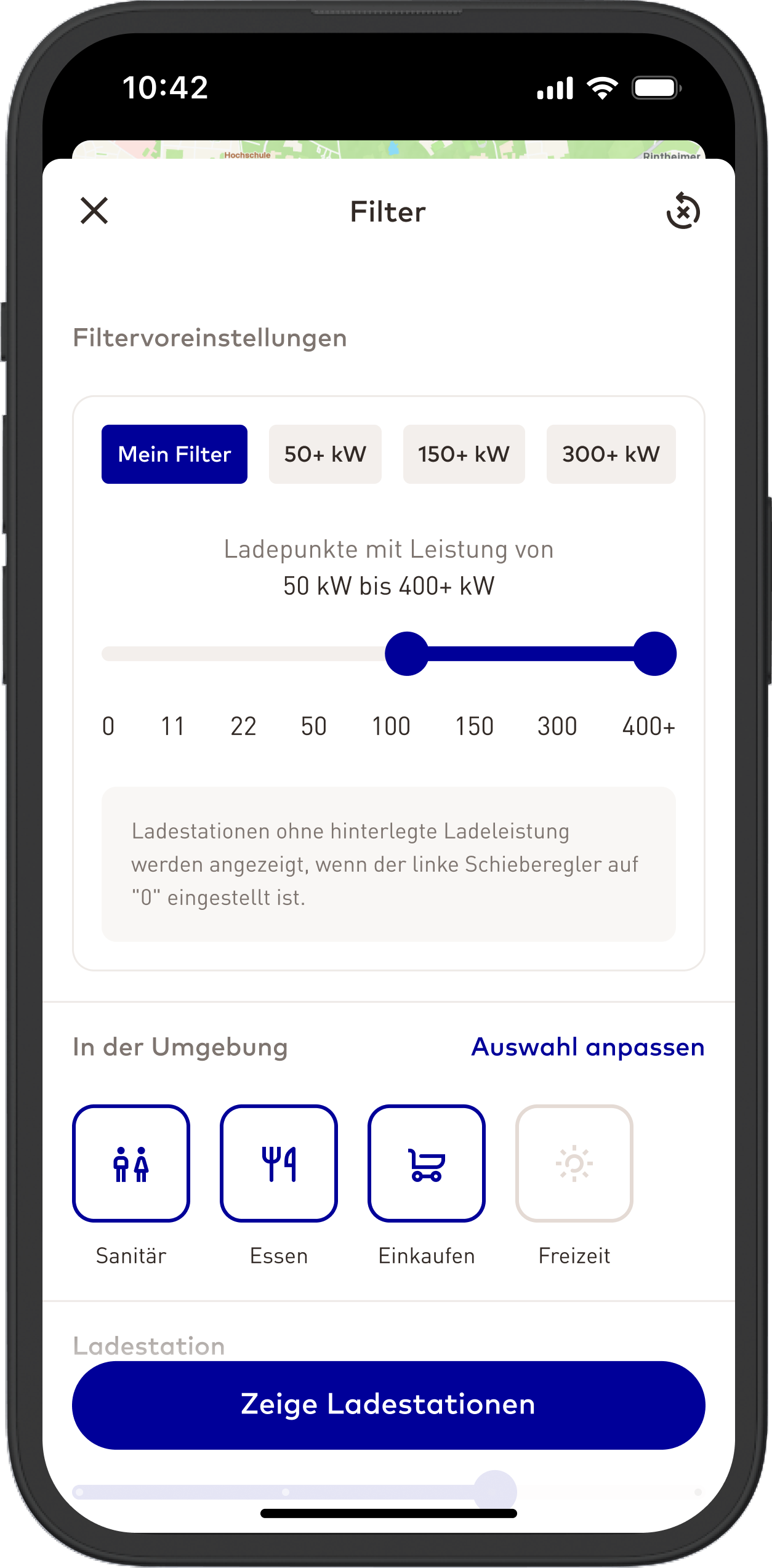Reset all filters
Viewport: 772px width, 1568px height.
683,211
